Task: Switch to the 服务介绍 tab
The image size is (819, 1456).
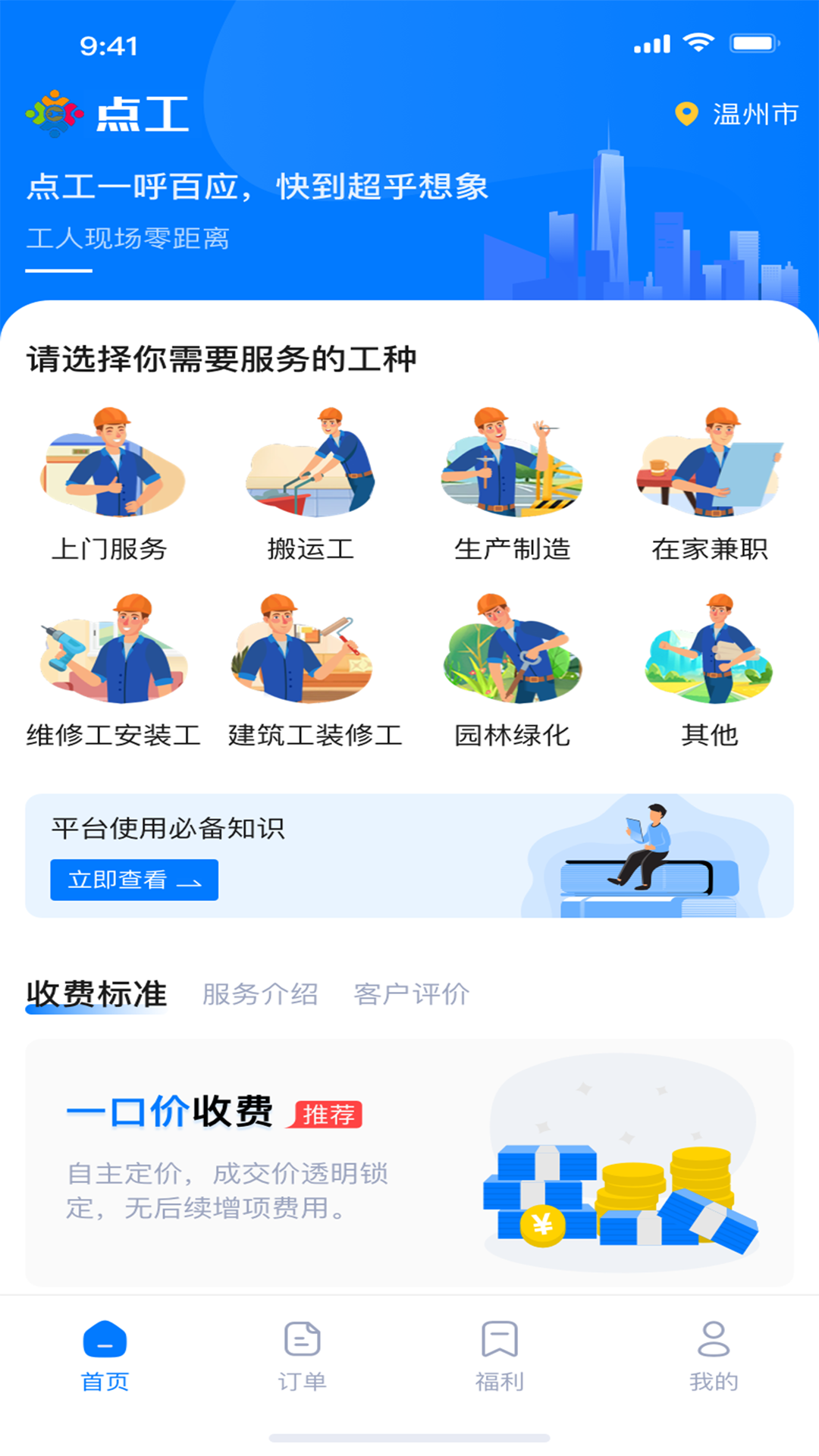Action: tap(259, 994)
